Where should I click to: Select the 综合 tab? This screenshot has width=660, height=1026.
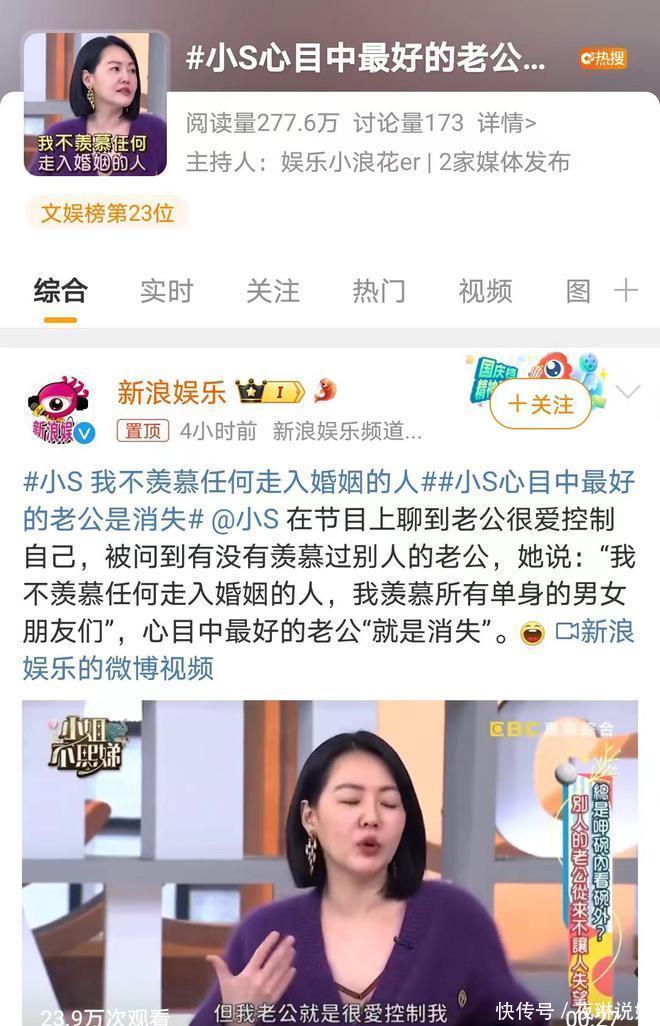tap(60, 291)
